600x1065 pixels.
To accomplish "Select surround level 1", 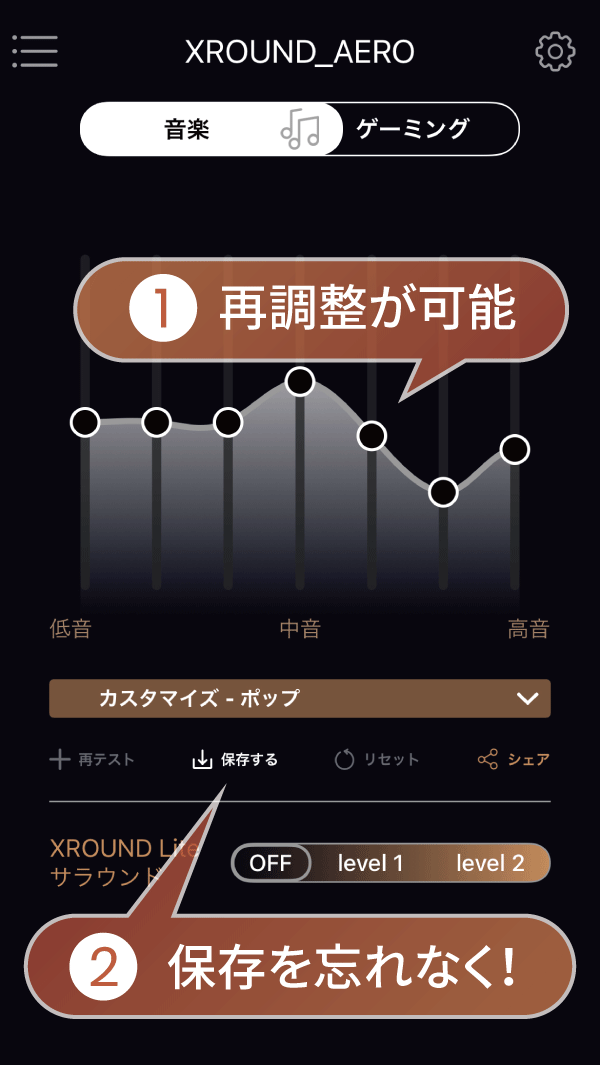I will point(370,863).
